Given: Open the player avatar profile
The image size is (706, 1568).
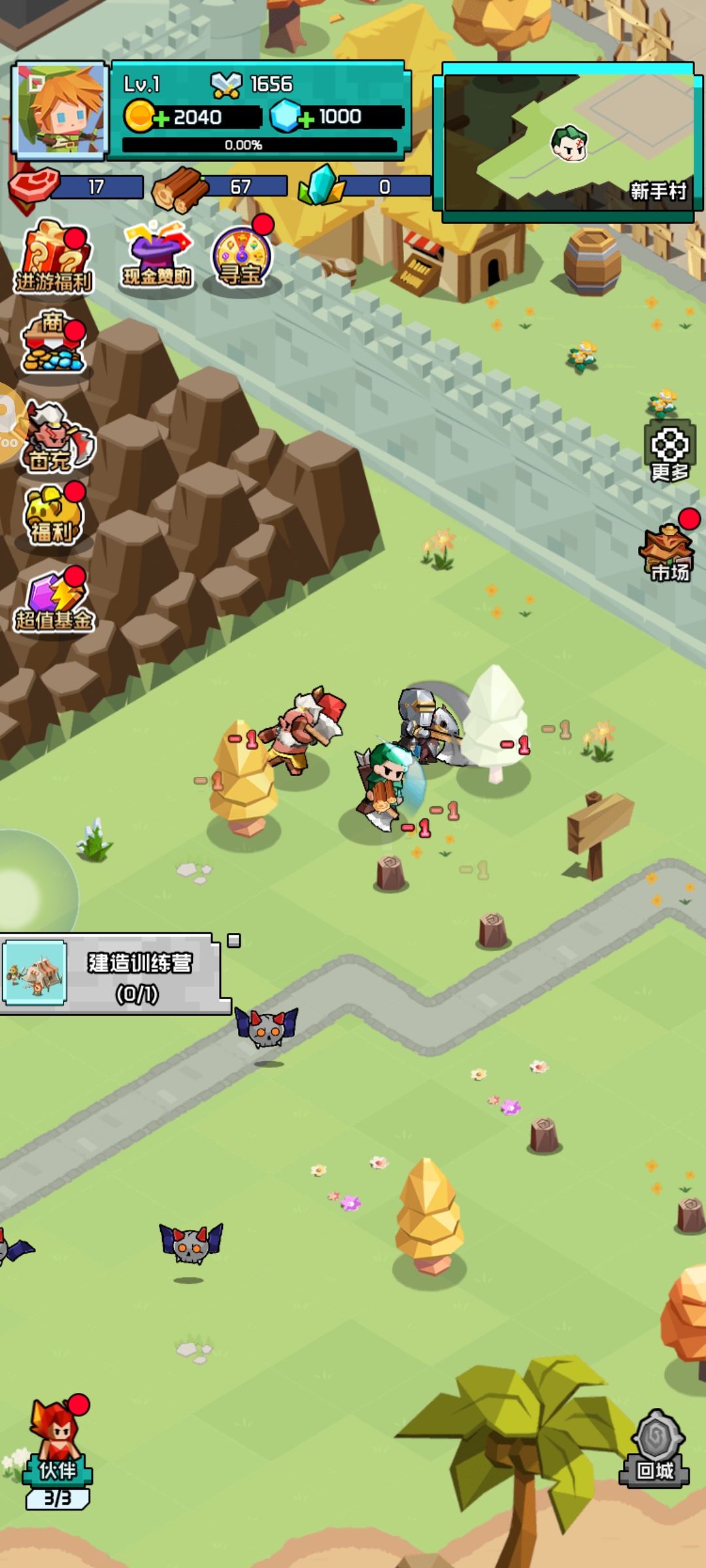Looking at the screenshot, I should coord(59,111).
